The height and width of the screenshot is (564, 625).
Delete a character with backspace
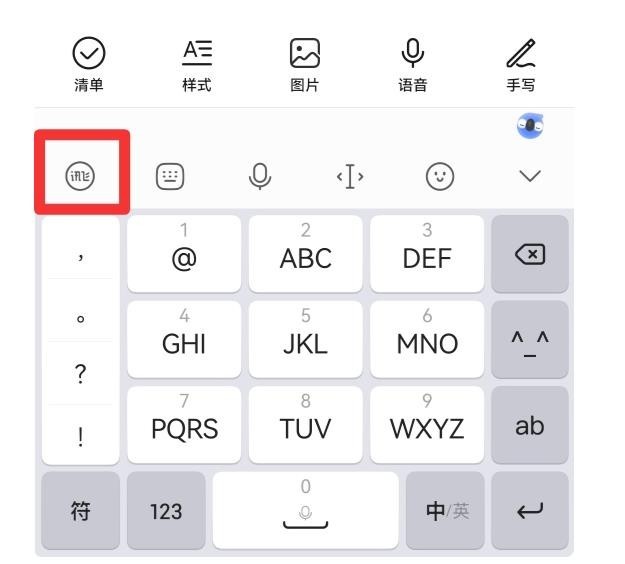point(530,254)
